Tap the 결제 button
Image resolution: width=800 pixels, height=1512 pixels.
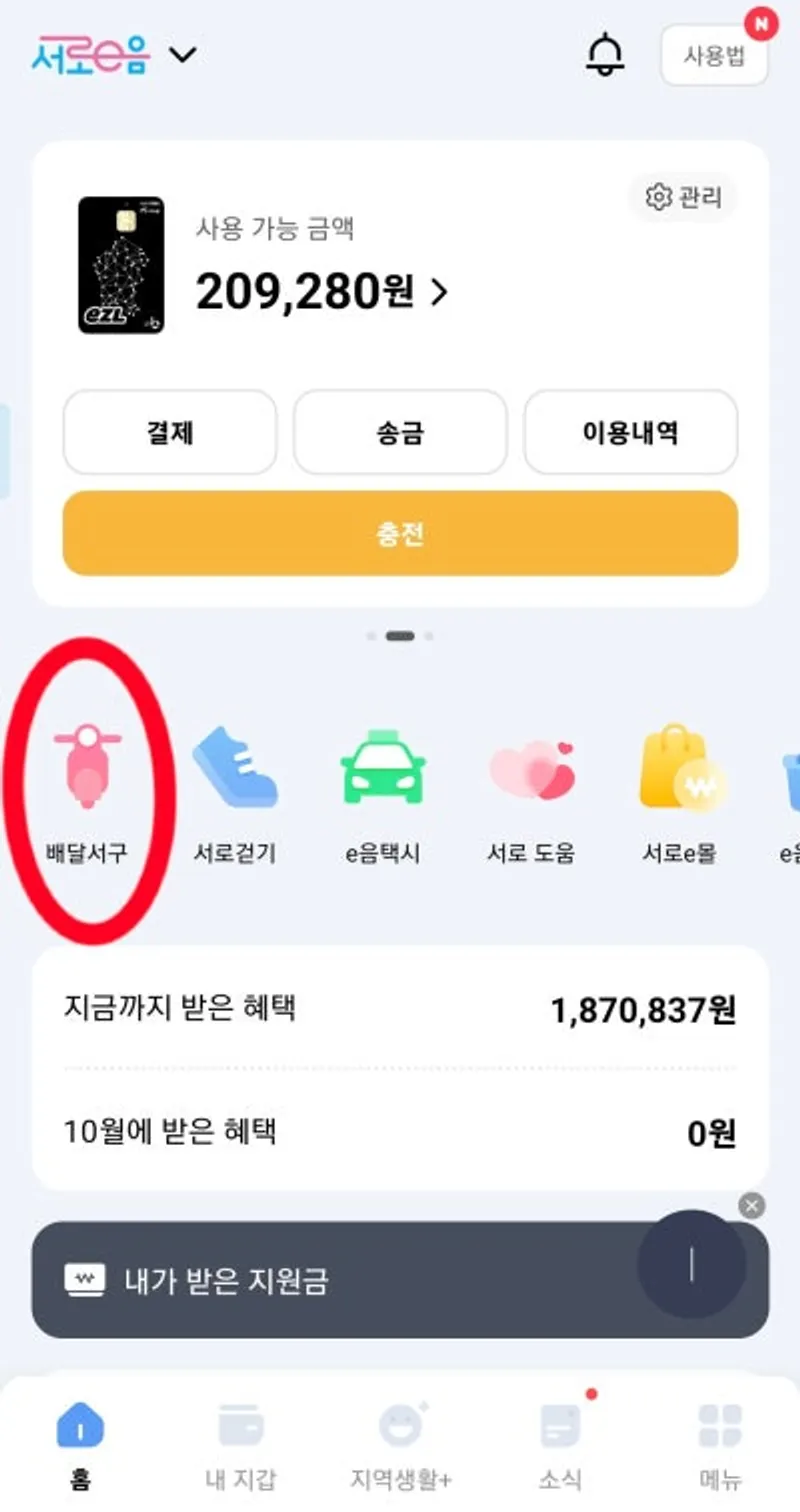(169, 432)
